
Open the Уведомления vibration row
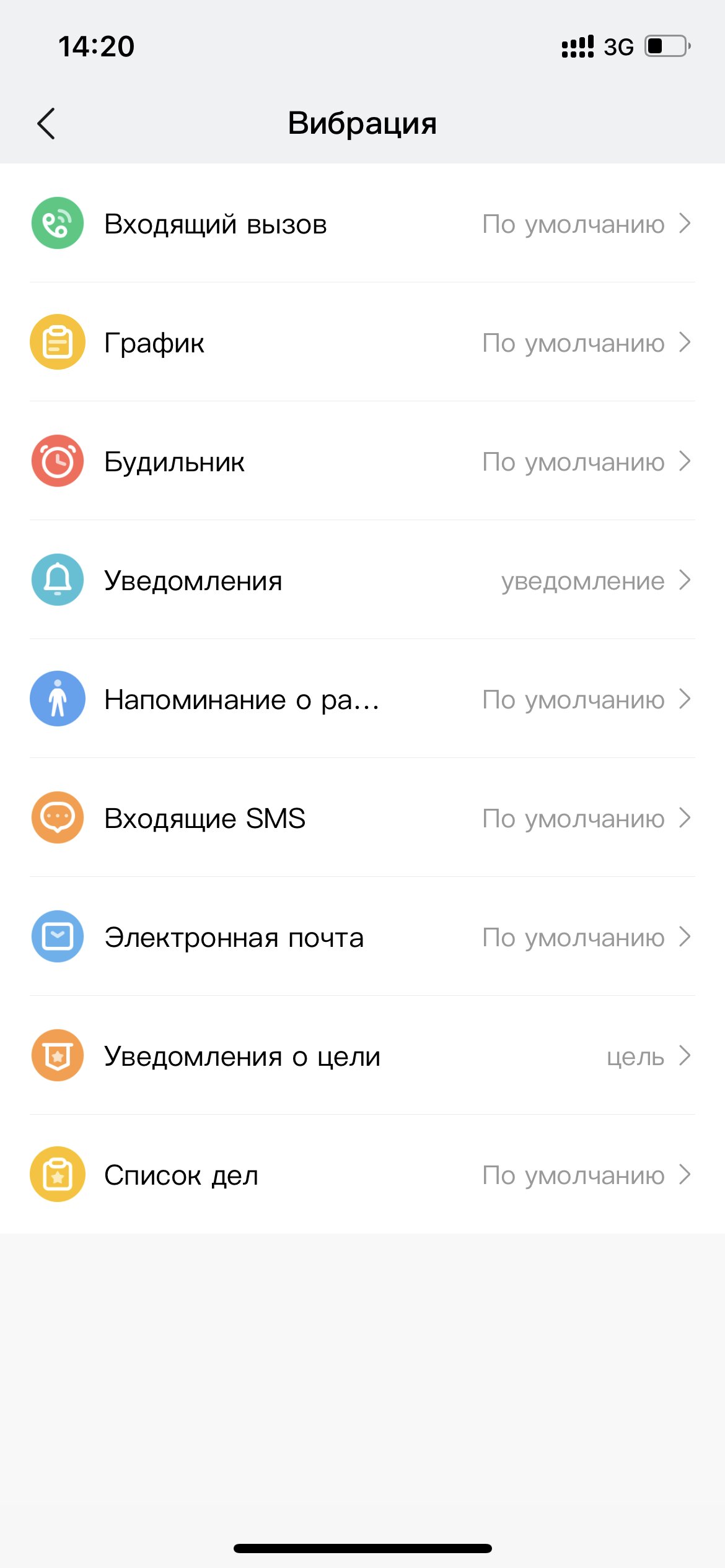[362, 580]
